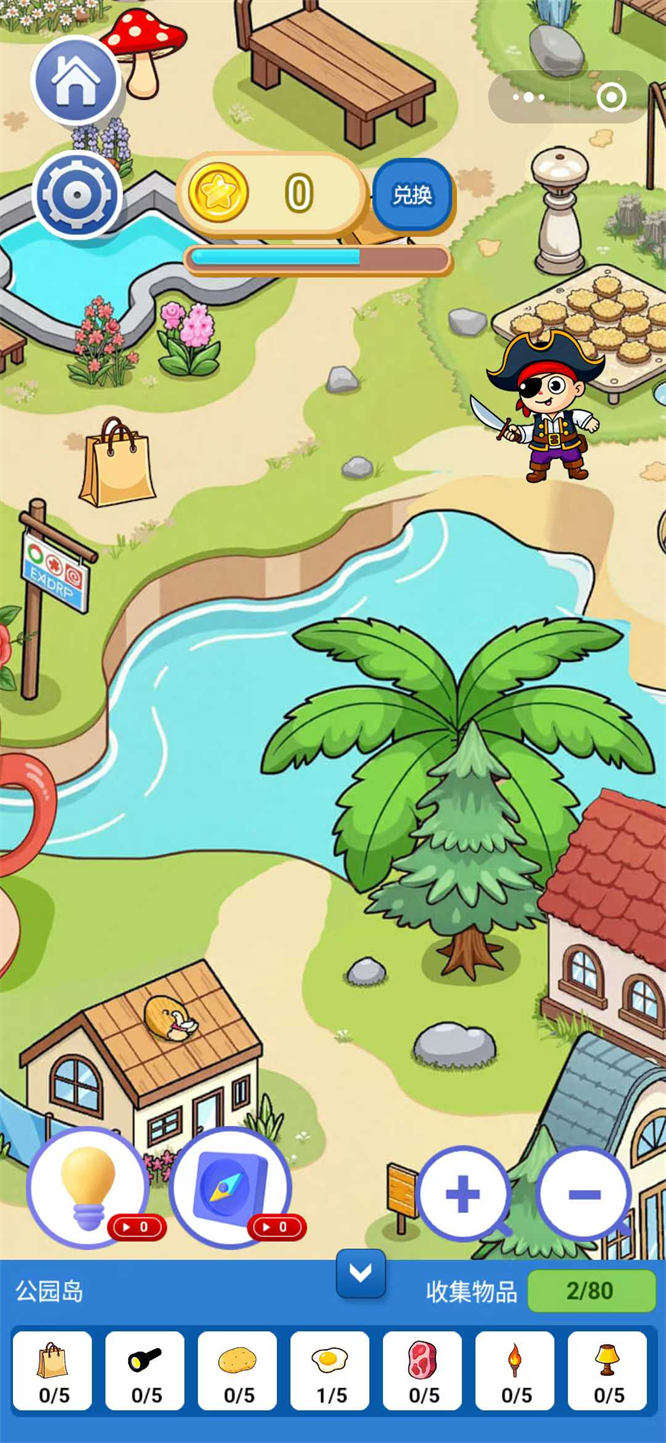Use the lightbulb hint
This screenshot has width=666, height=1443.
[x=88, y=1187]
